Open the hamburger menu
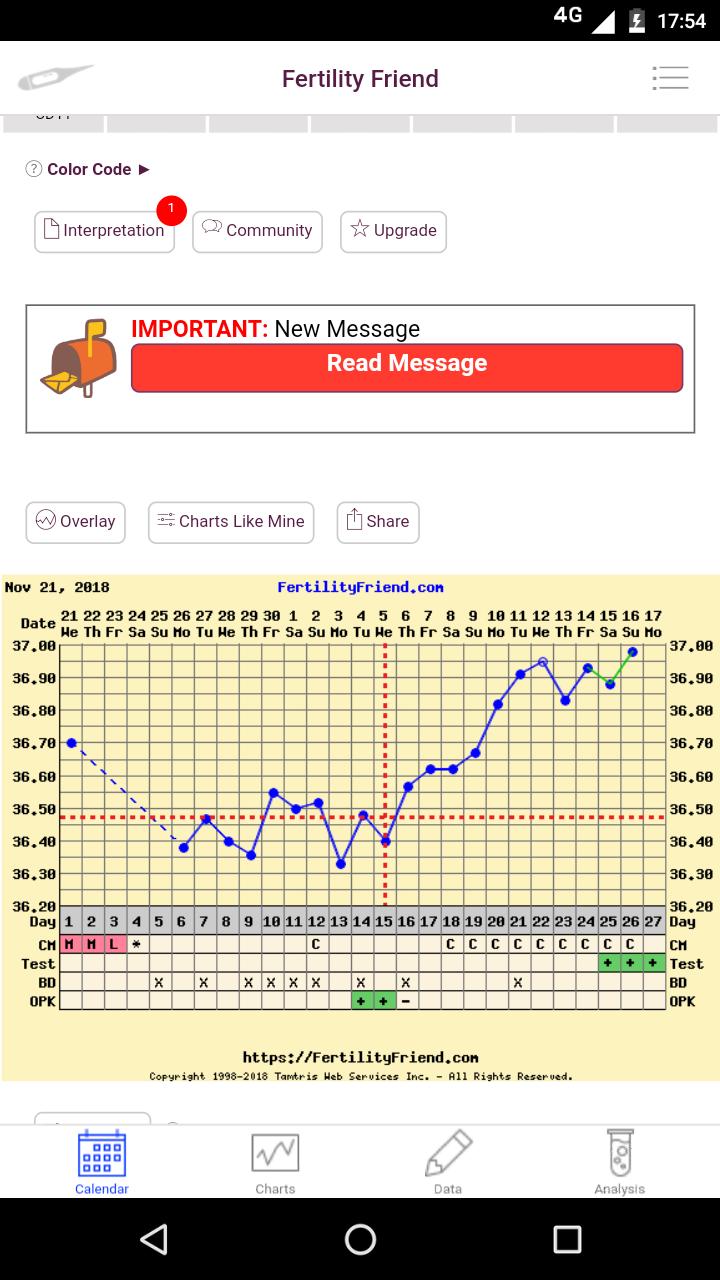The height and width of the screenshot is (1280, 720). [669, 78]
